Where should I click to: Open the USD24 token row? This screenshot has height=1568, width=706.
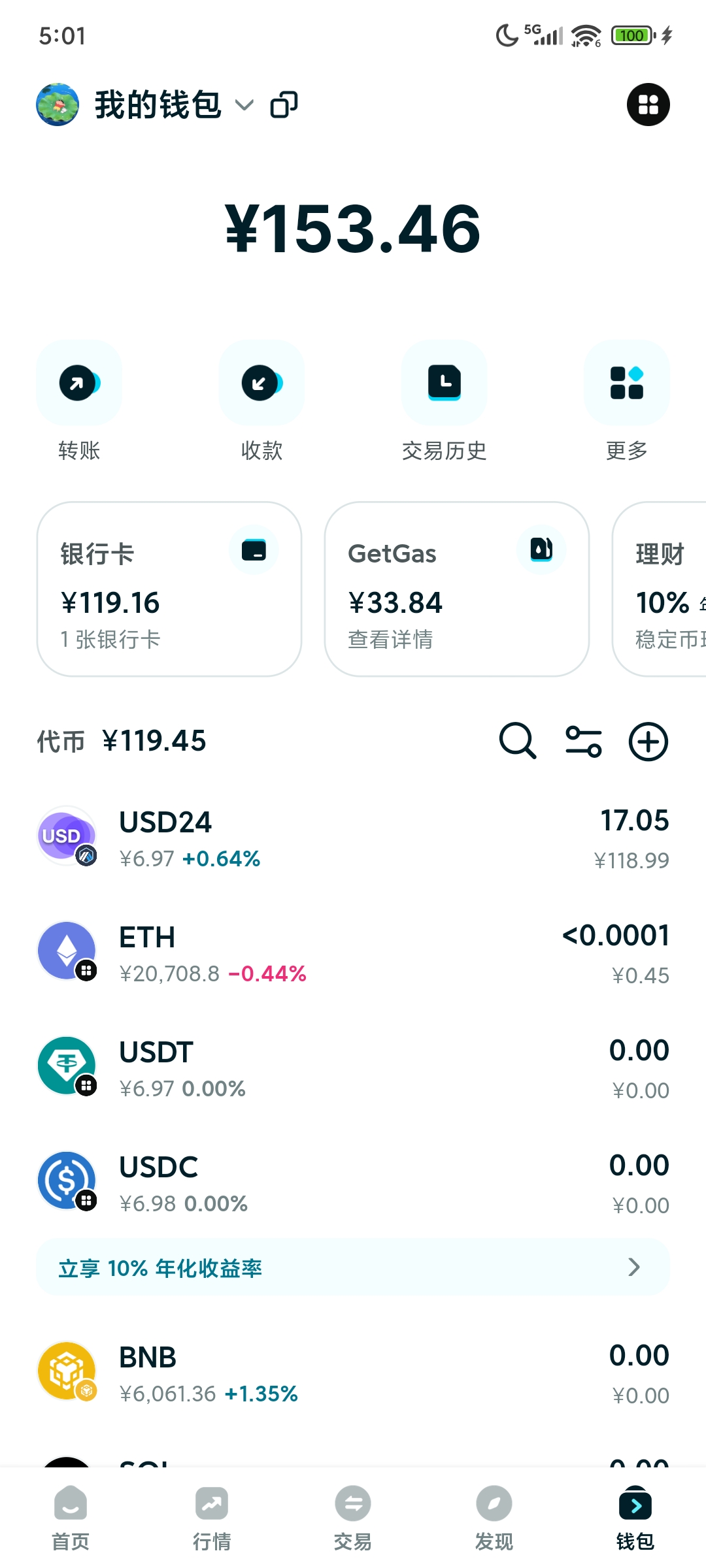[x=353, y=838]
